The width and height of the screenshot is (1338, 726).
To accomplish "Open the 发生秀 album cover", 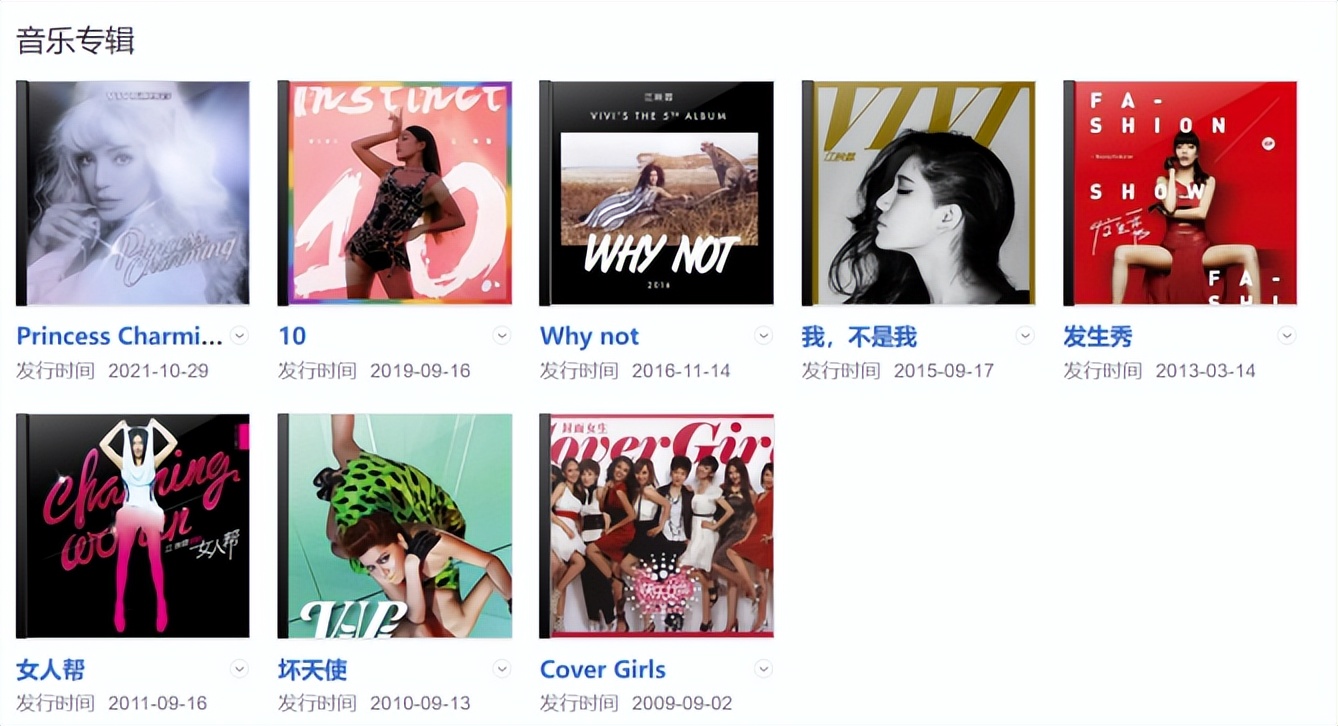I will 1180,193.
